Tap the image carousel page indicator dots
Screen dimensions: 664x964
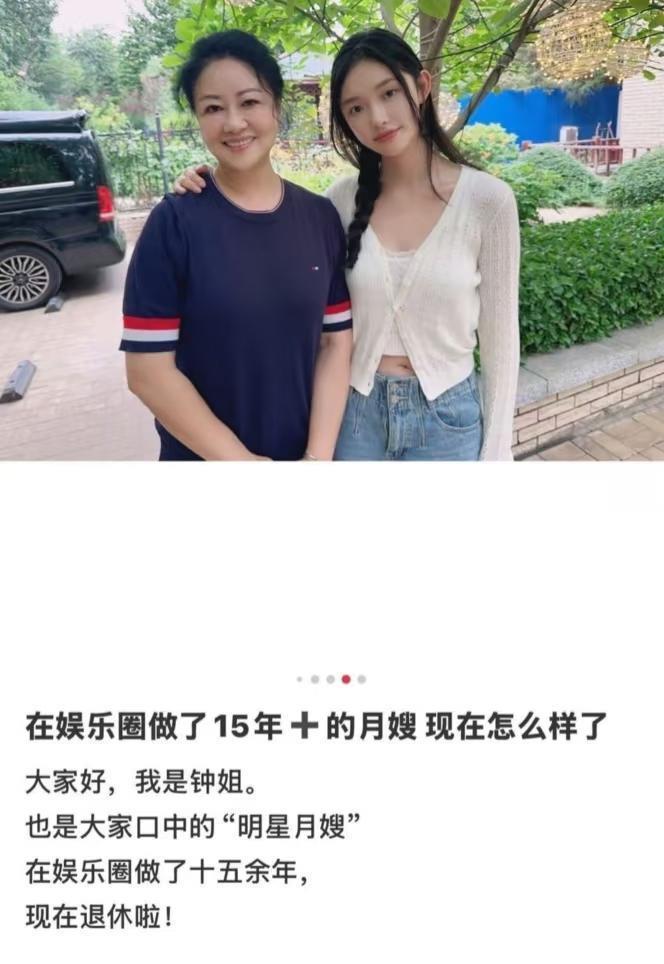pos(331,679)
